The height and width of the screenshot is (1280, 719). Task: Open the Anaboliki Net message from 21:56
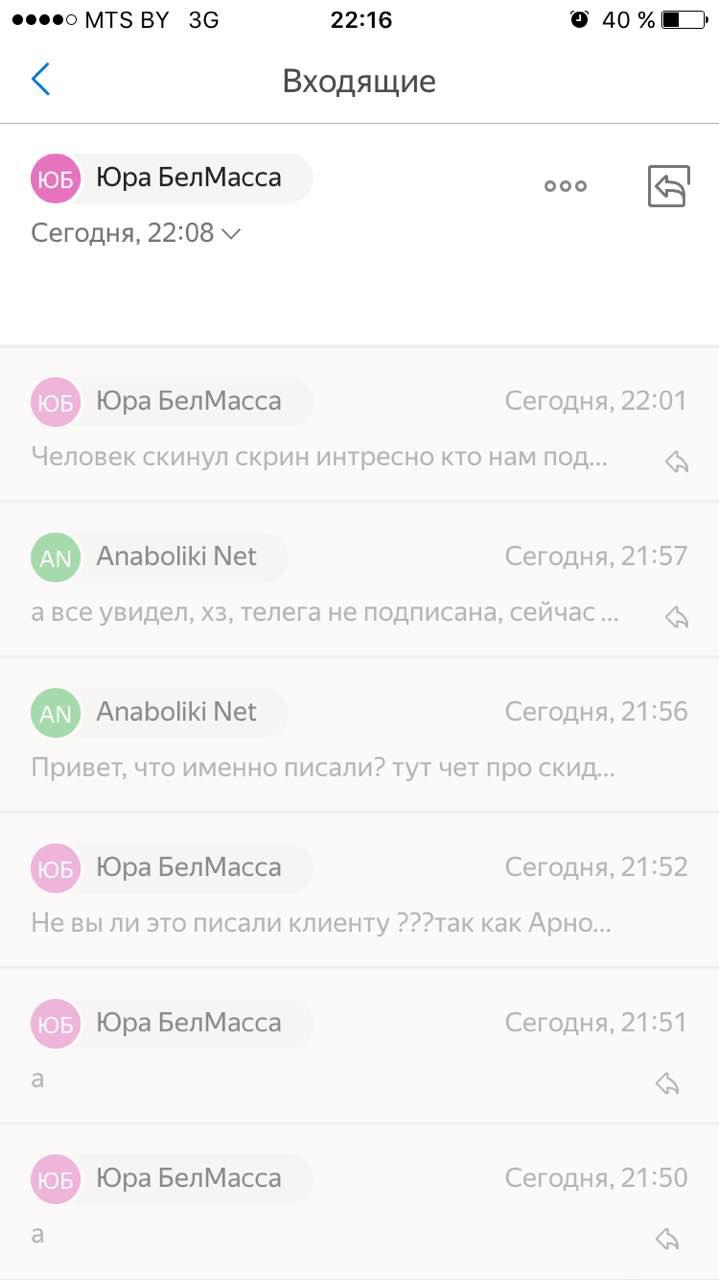click(x=359, y=735)
